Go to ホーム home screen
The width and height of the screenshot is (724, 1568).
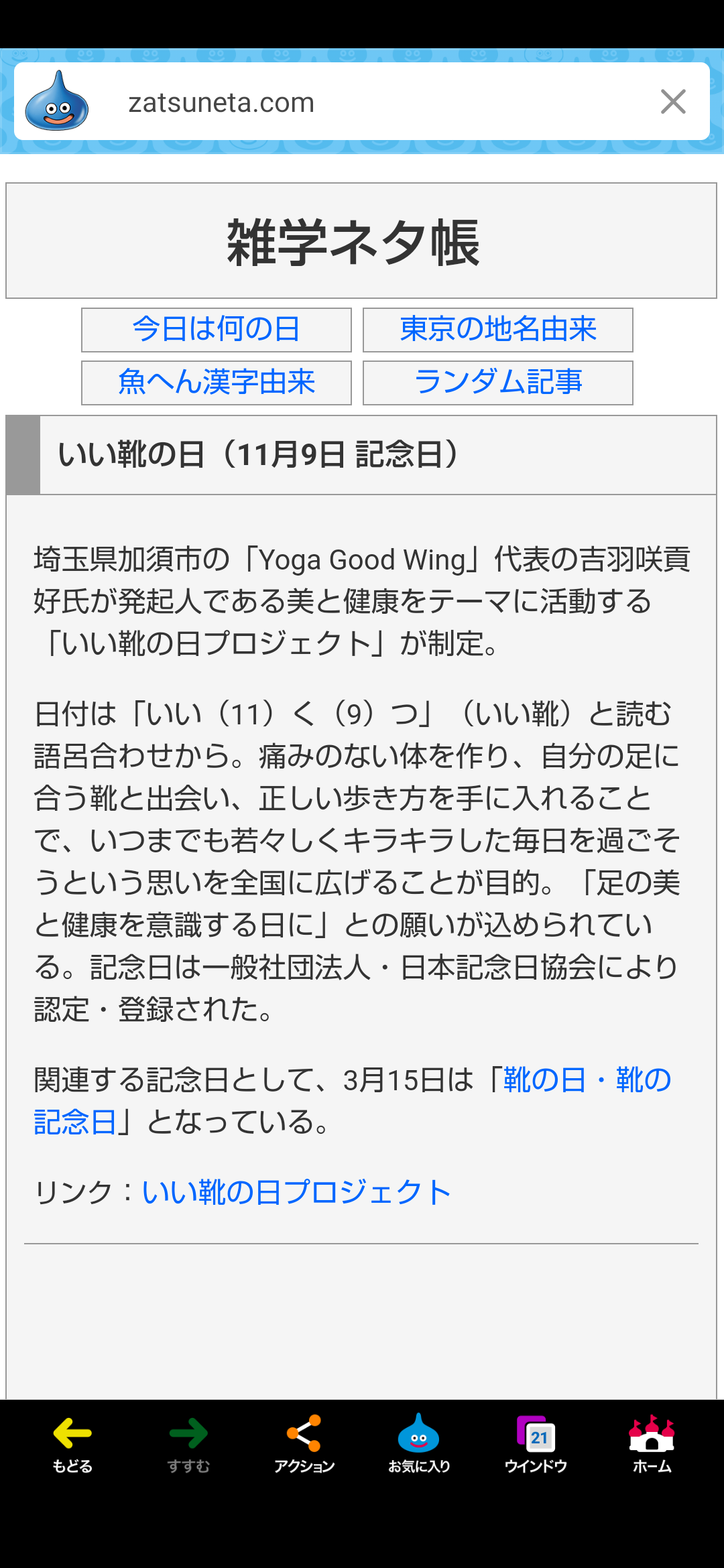coord(652,1444)
